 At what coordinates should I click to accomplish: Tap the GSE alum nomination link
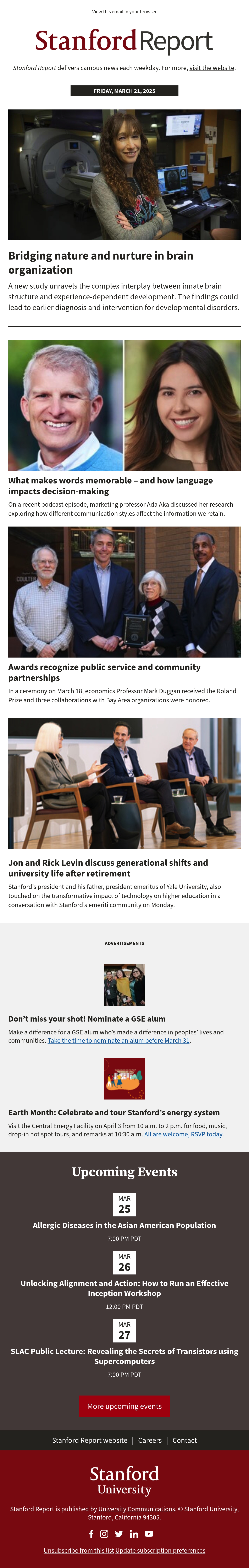[x=119, y=1040]
